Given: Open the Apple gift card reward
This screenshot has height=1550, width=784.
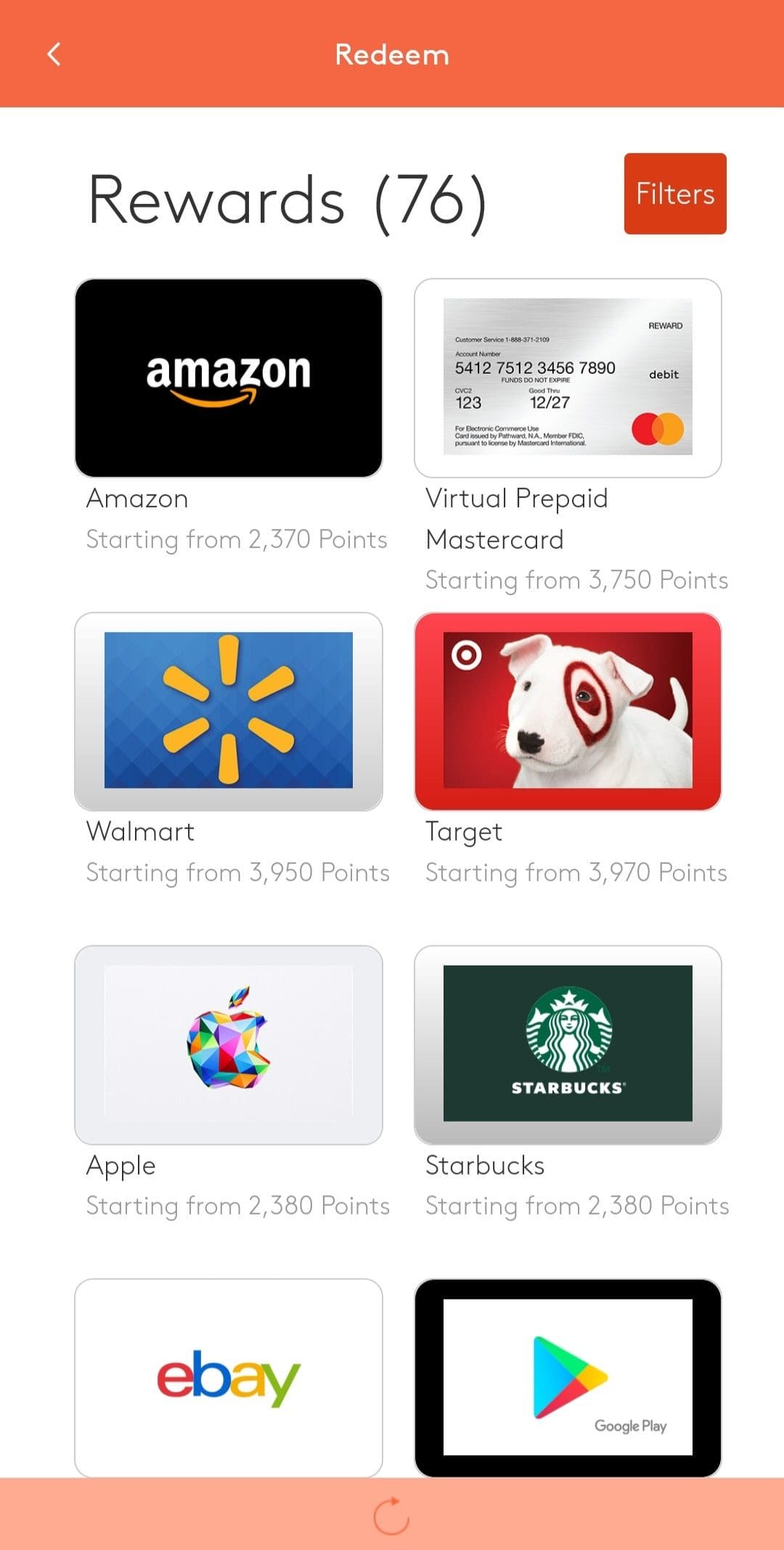Looking at the screenshot, I should point(229,1045).
